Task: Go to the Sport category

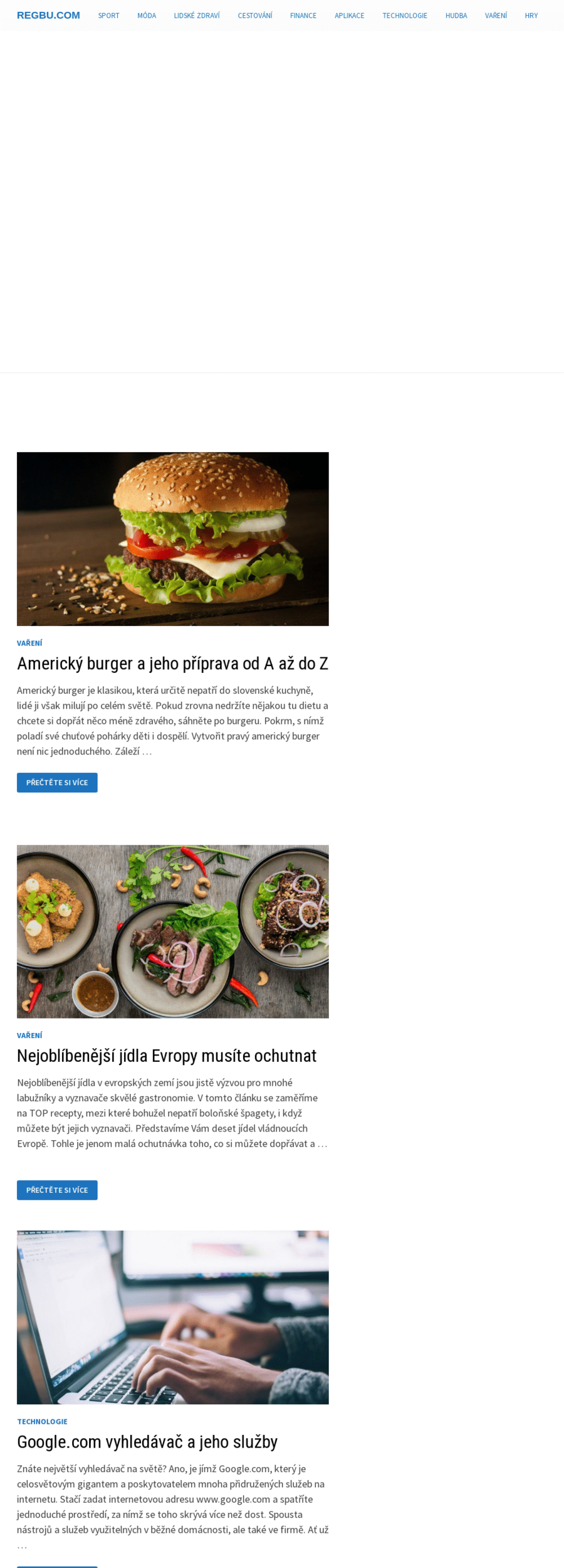Action: (x=108, y=16)
